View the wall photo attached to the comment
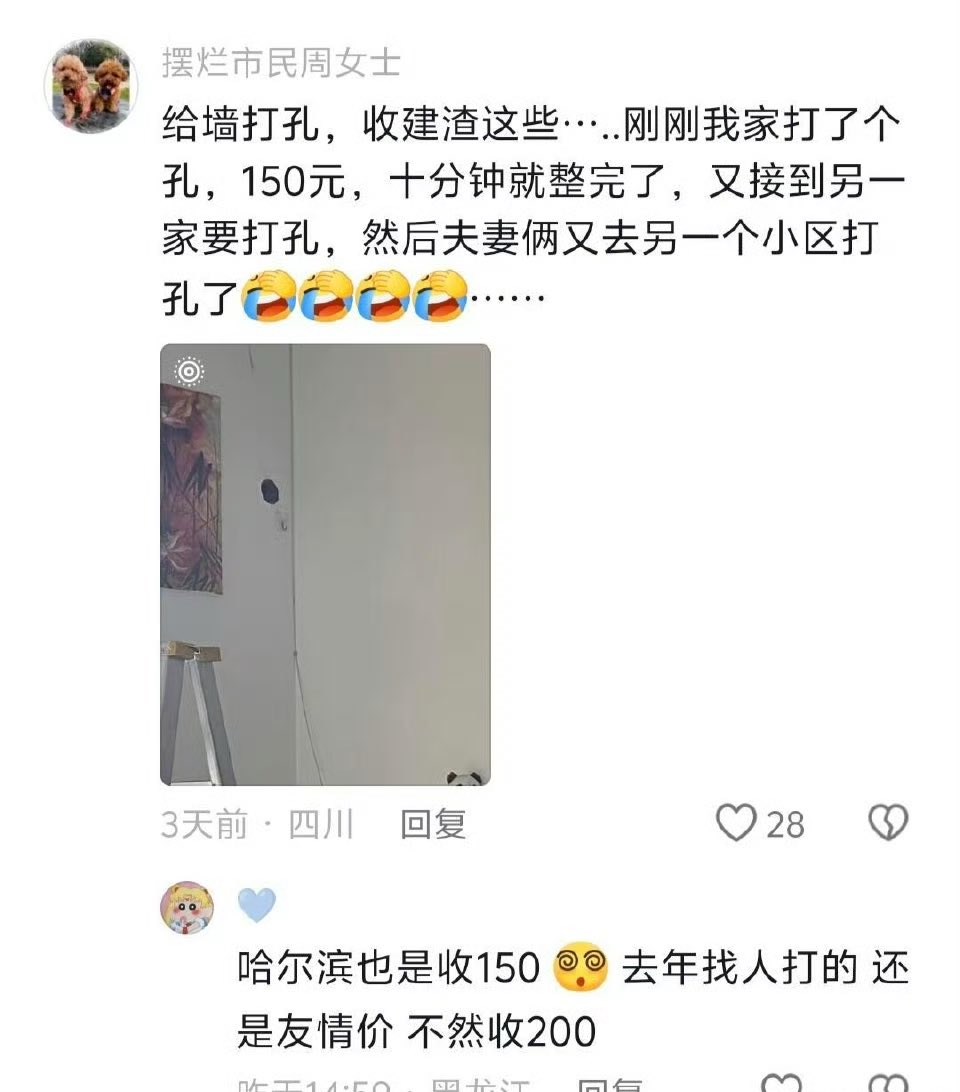Screen dimensions: 960x1092 click(x=325, y=565)
